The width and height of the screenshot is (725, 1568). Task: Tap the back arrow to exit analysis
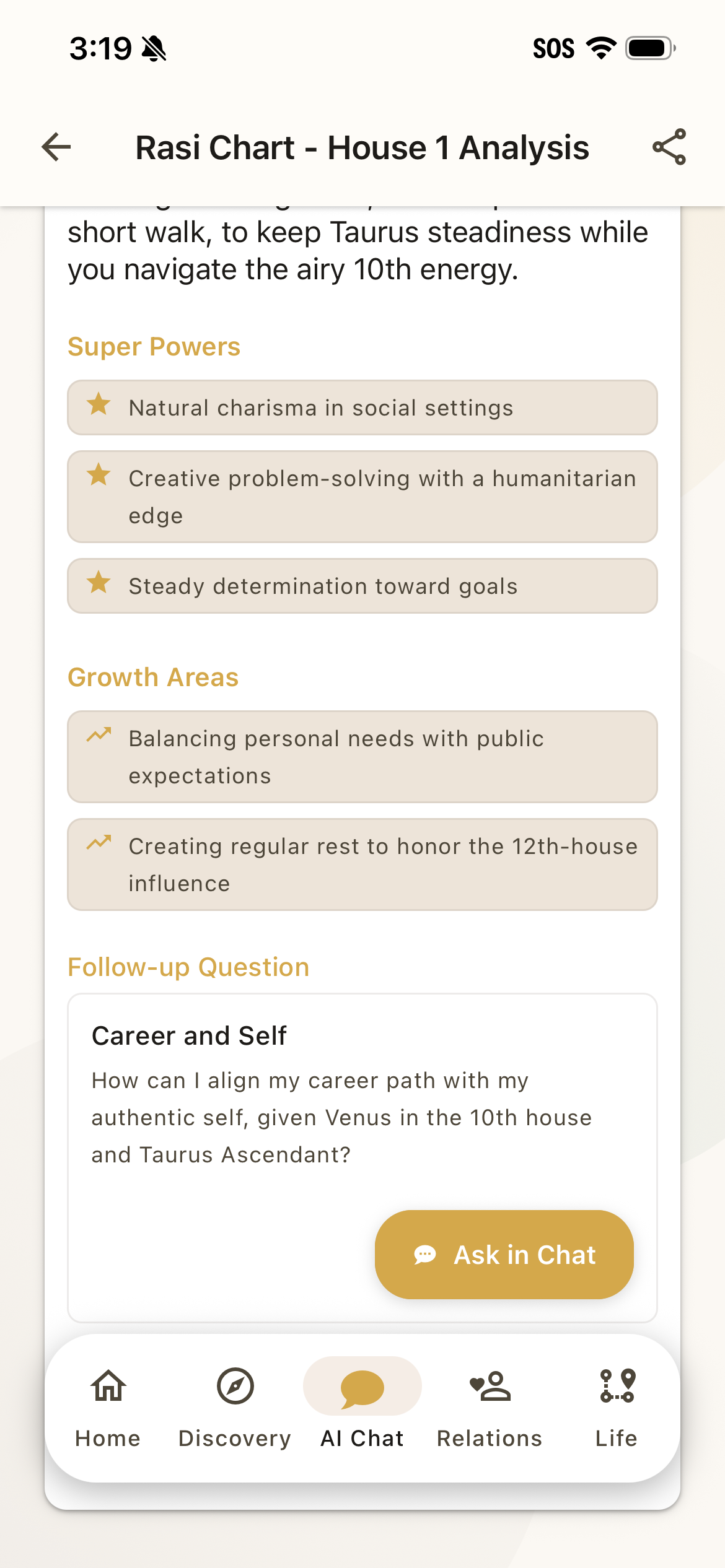(56, 147)
